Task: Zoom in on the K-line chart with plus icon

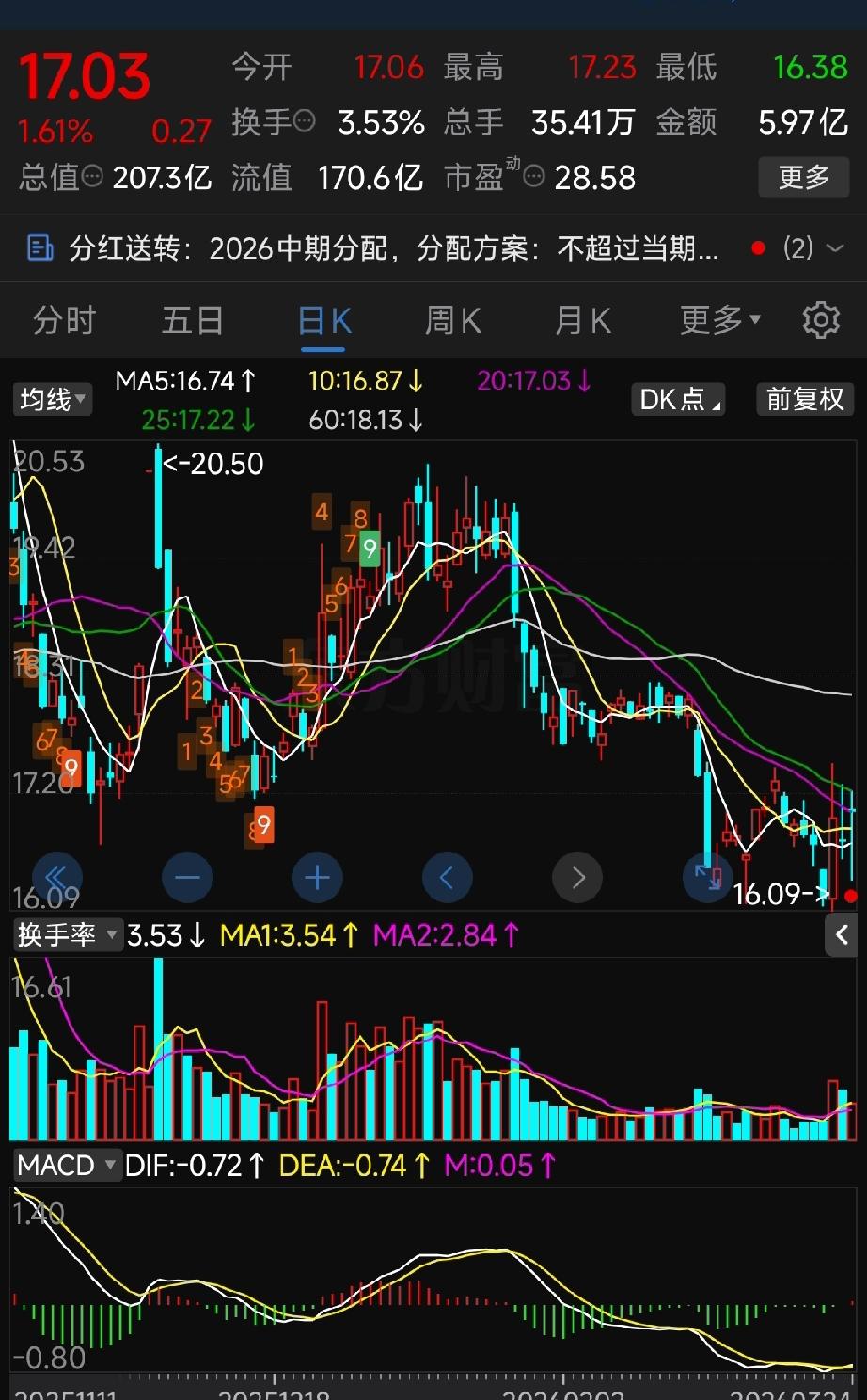Action: click(x=317, y=877)
